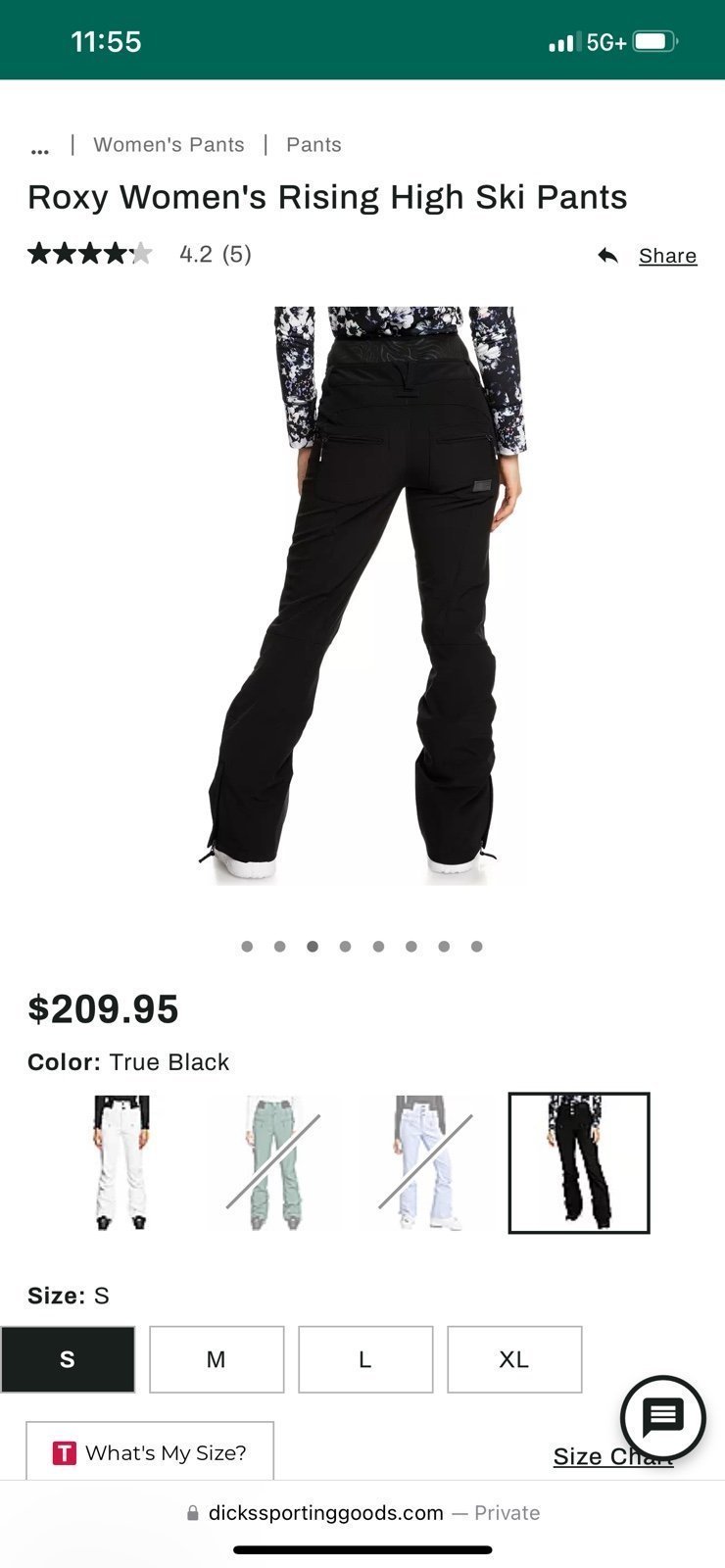The width and height of the screenshot is (725, 1568).
Task: Choose the green color swatch
Action: click(x=273, y=1162)
